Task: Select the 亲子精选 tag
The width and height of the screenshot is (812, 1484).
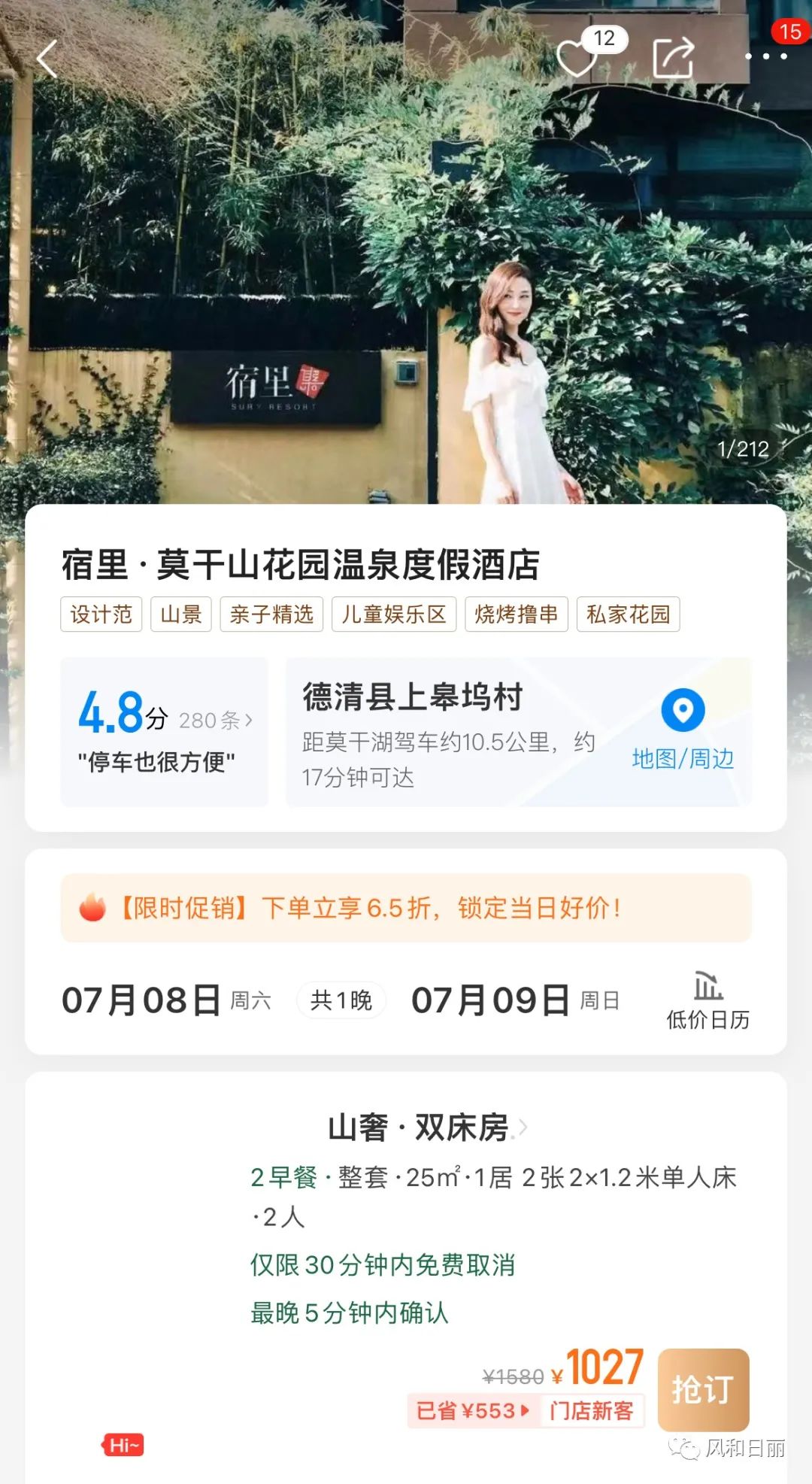Action: click(272, 615)
